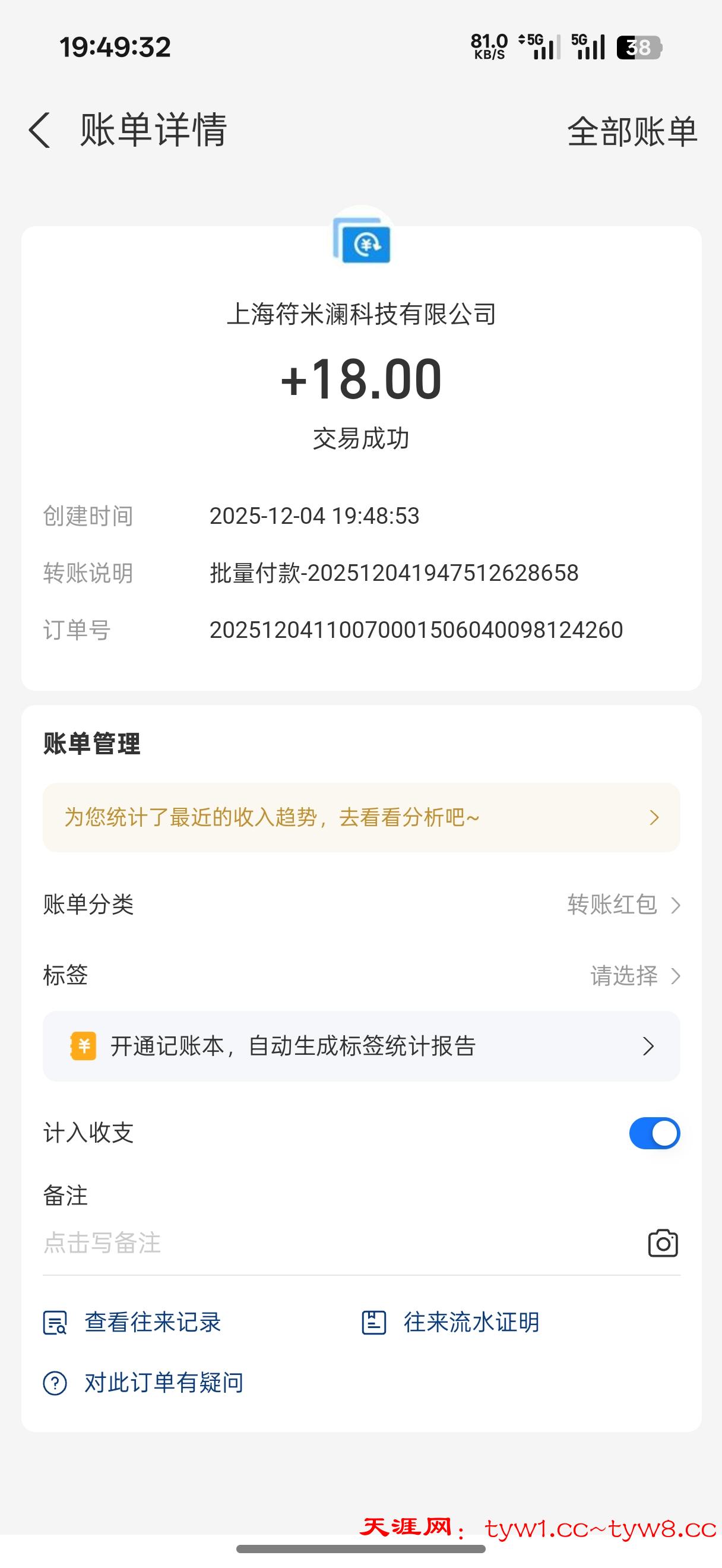Image resolution: width=722 pixels, height=1568 pixels.
Task: Open the 开通记账本 banner
Action: click(x=360, y=1047)
